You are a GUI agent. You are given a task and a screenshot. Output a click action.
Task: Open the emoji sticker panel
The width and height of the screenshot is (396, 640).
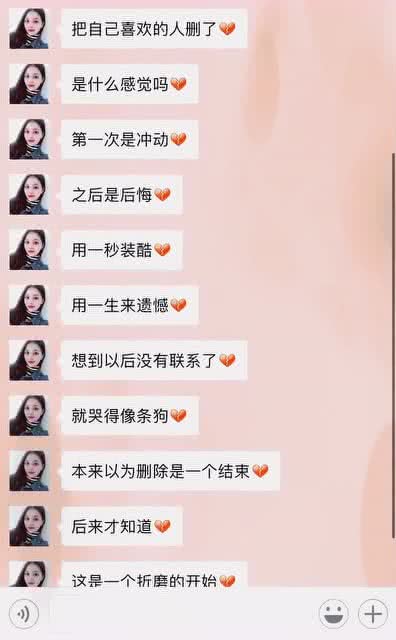(334, 613)
